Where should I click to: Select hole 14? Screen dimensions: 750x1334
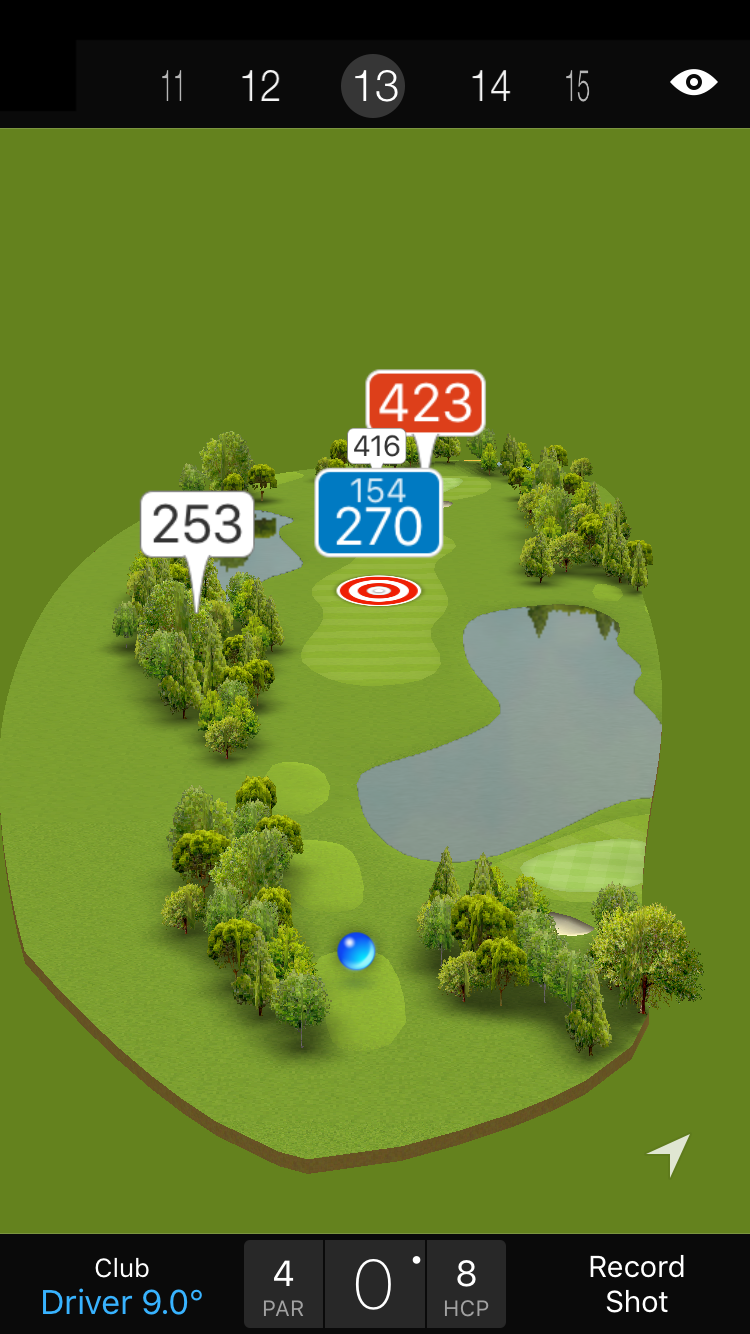coord(490,86)
